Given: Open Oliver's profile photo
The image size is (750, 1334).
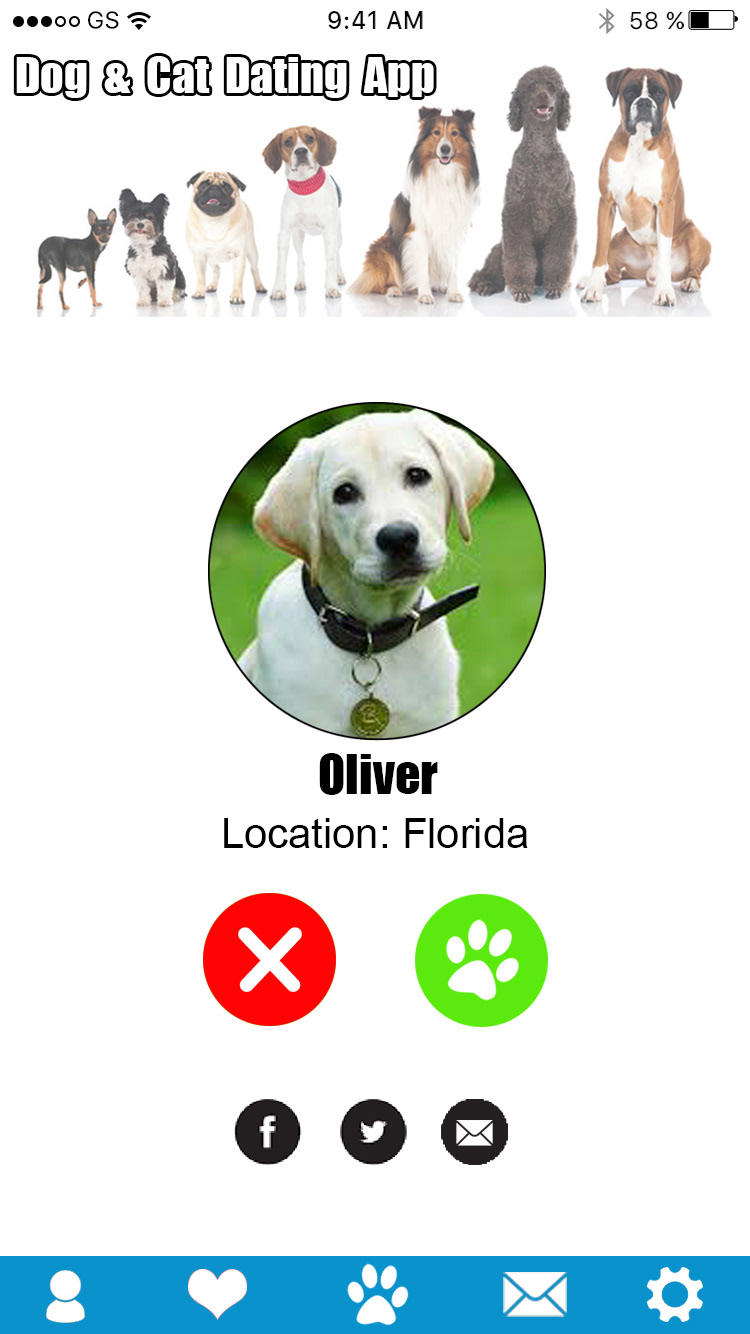Looking at the screenshot, I should click(377, 571).
